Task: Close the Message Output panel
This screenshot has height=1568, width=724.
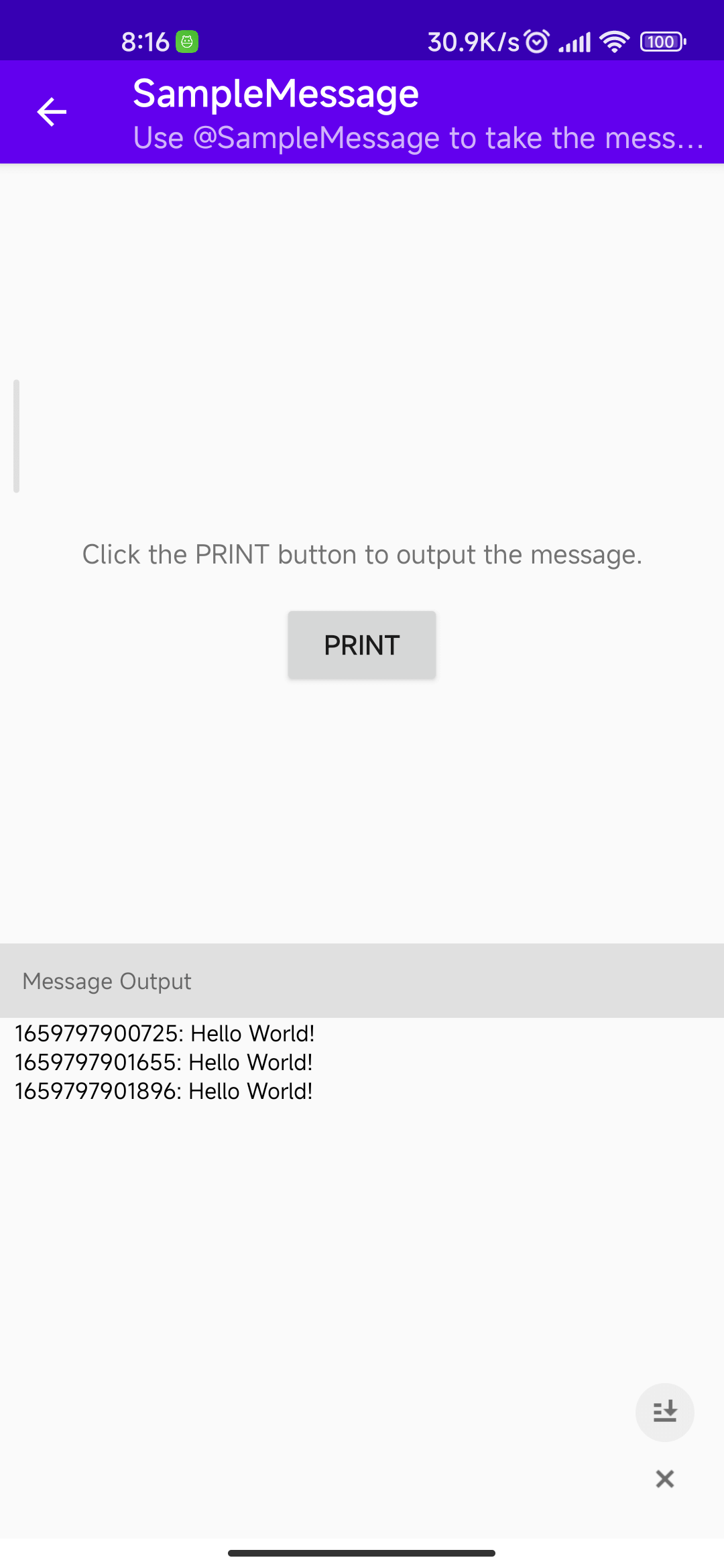Action: click(x=664, y=1479)
